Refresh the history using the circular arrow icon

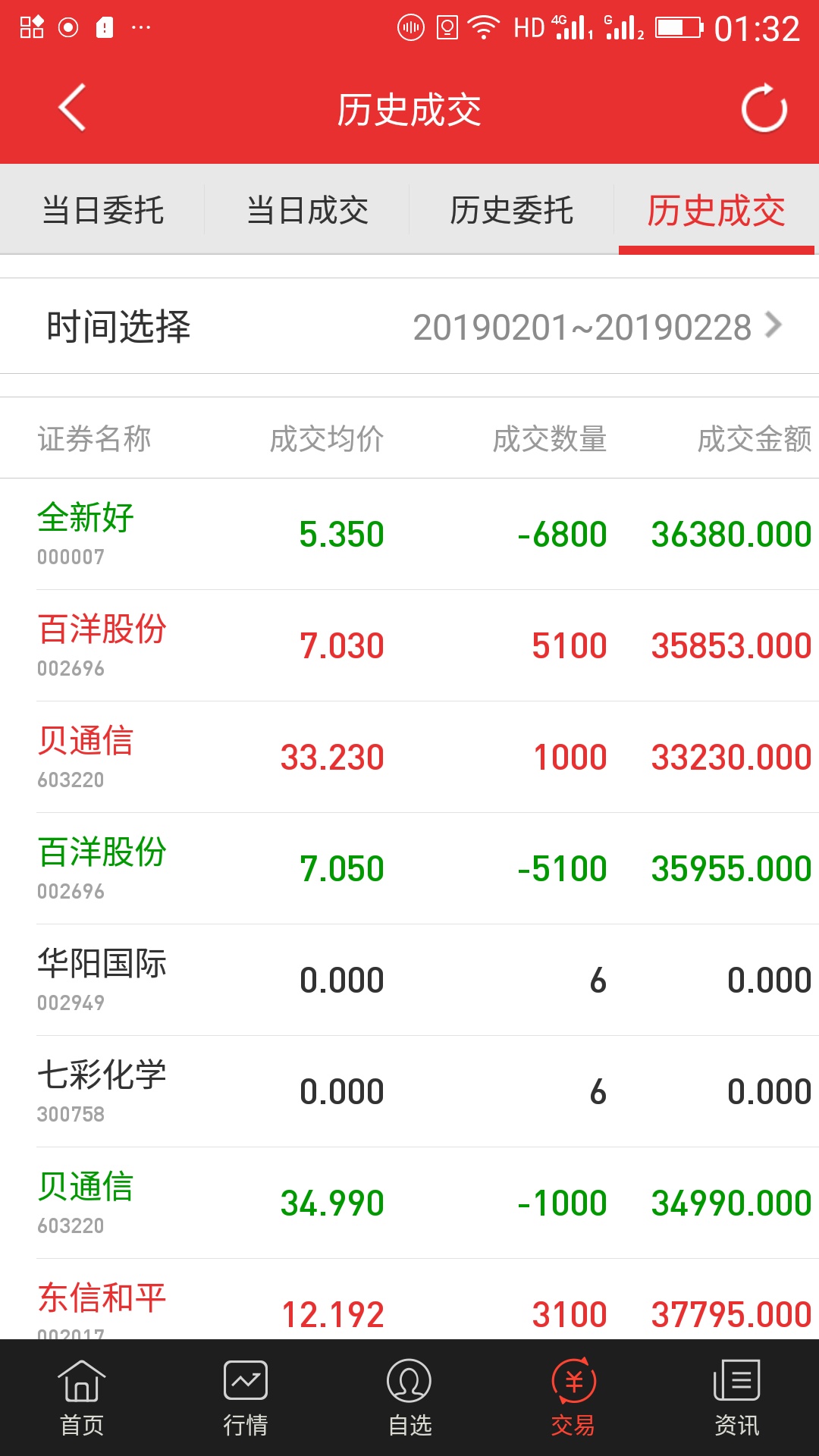(764, 108)
